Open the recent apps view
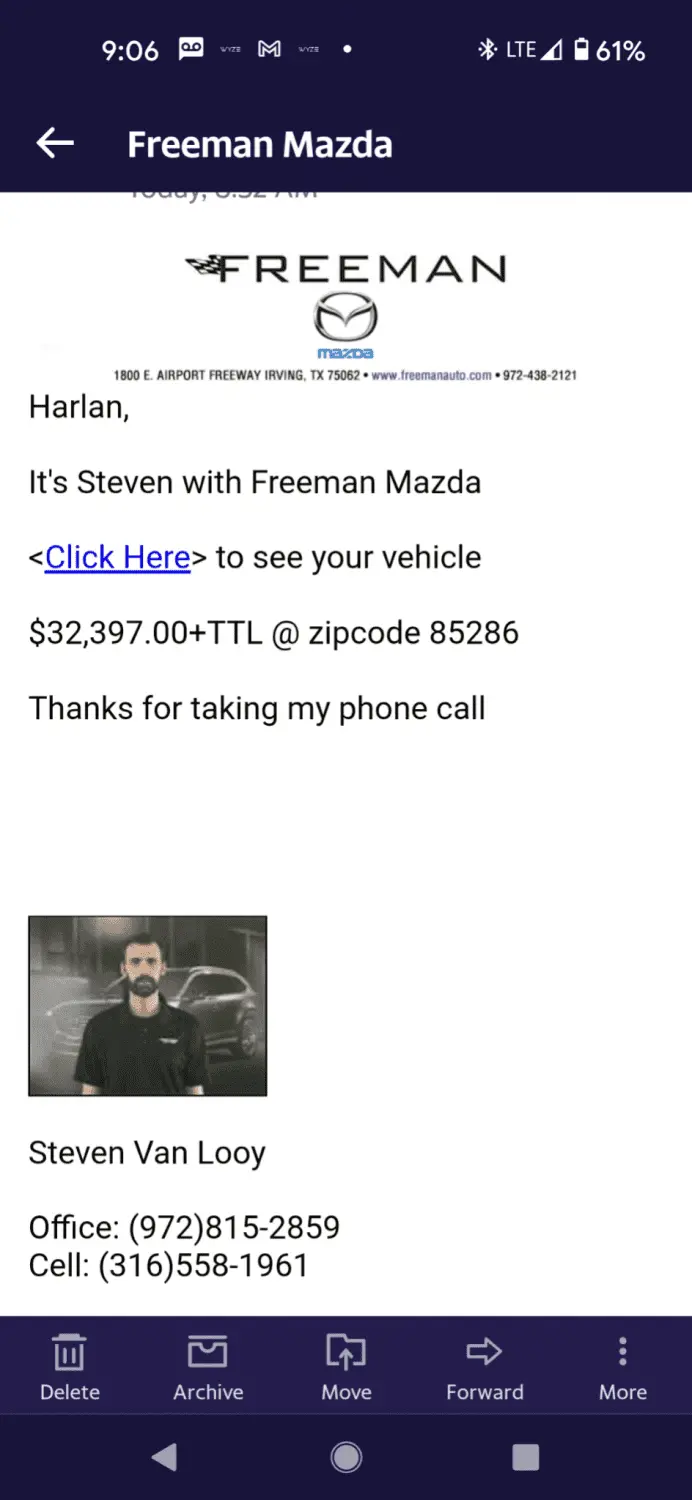692x1500 pixels. click(x=526, y=1457)
